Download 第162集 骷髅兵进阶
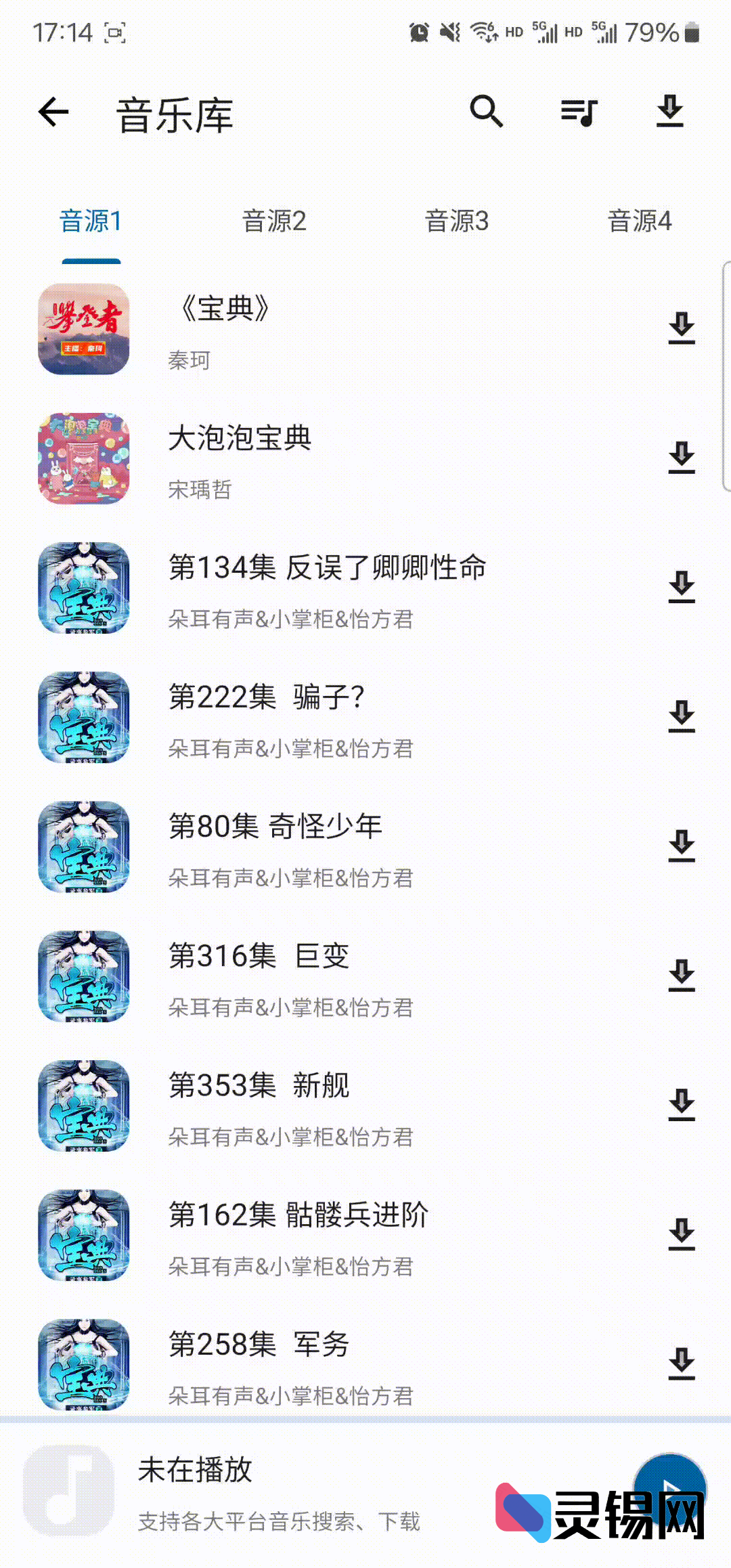 [682, 1236]
